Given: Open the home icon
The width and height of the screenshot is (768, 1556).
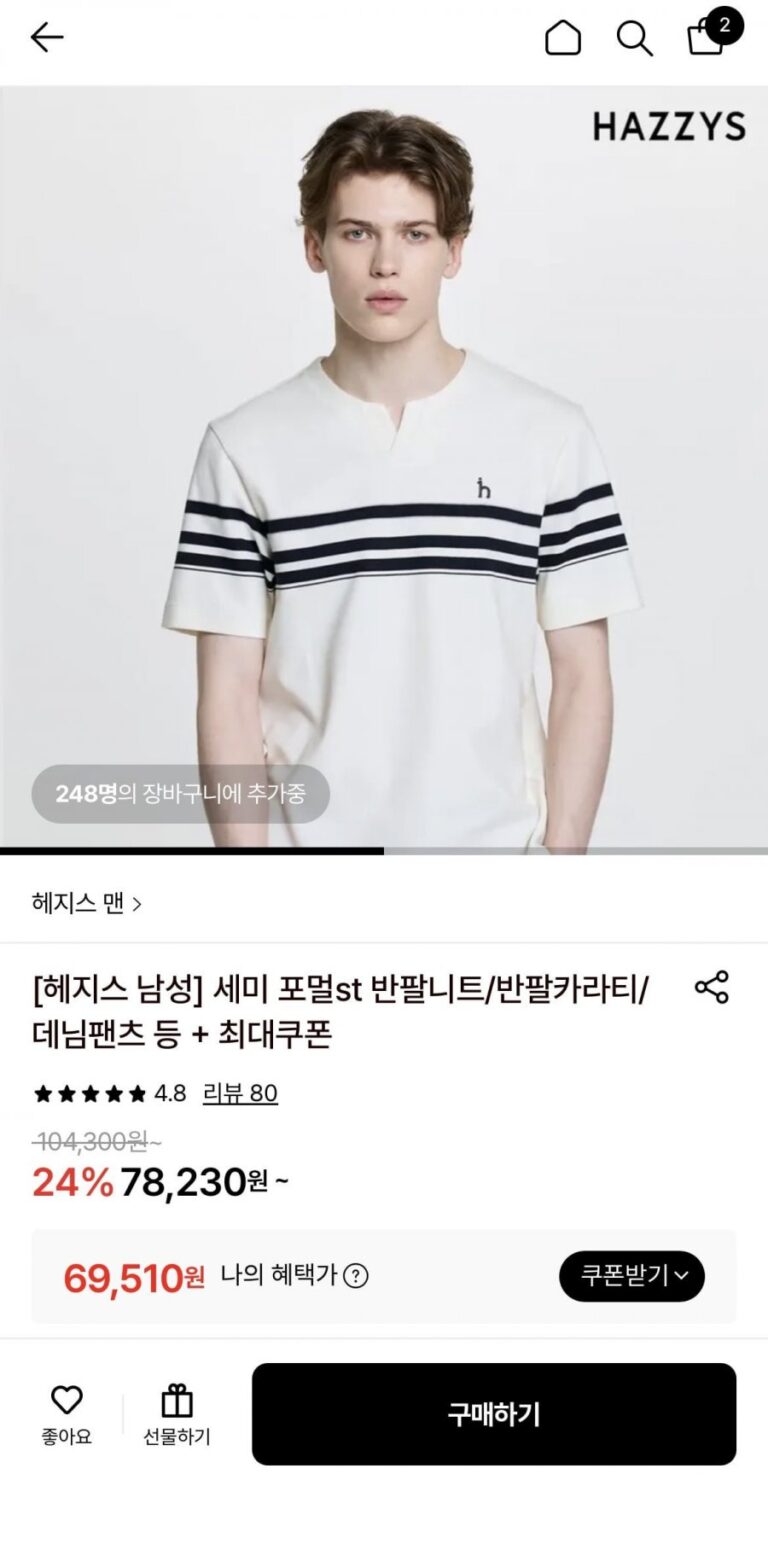Looking at the screenshot, I should pyautogui.click(x=562, y=38).
